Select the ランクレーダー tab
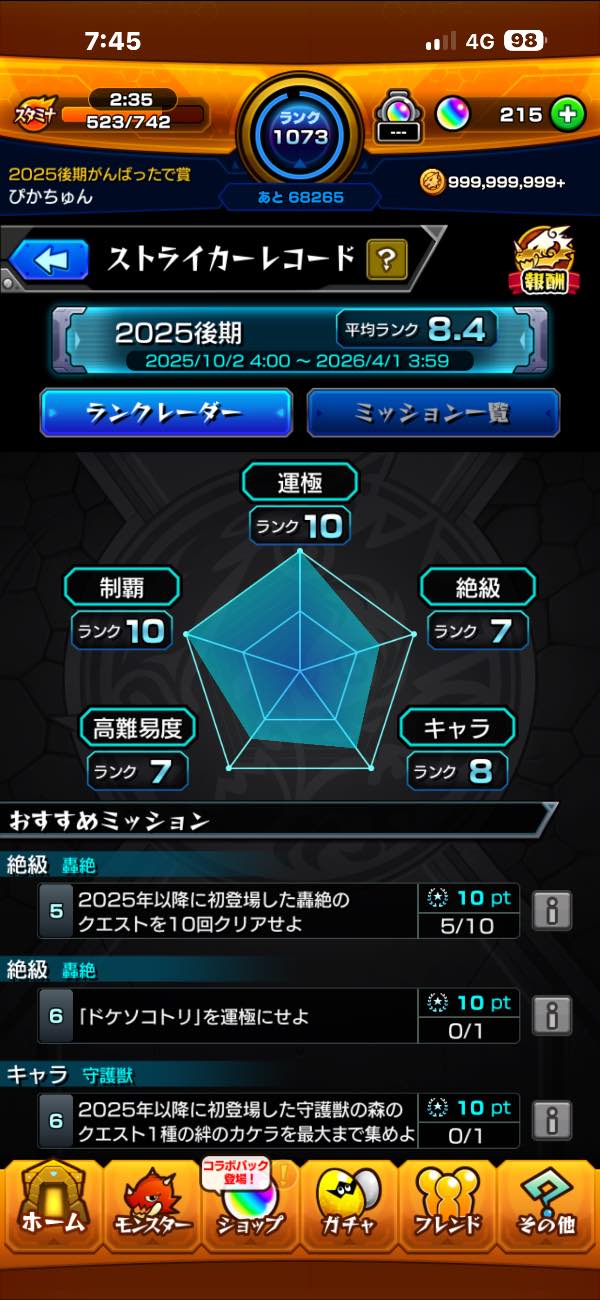This screenshot has width=600, height=1300. point(166,413)
